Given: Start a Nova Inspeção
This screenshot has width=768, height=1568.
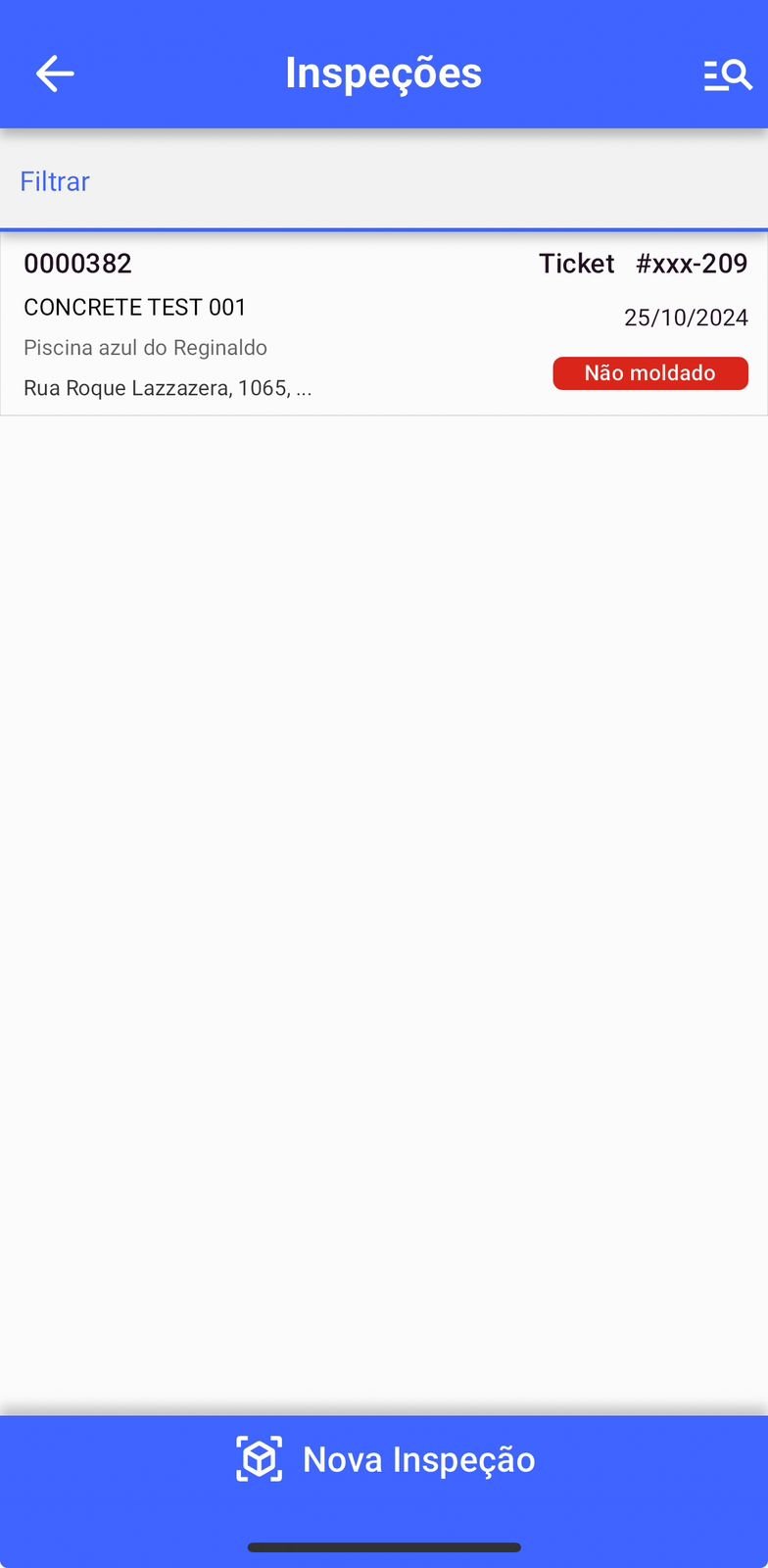Looking at the screenshot, I should click(384, 1459).
